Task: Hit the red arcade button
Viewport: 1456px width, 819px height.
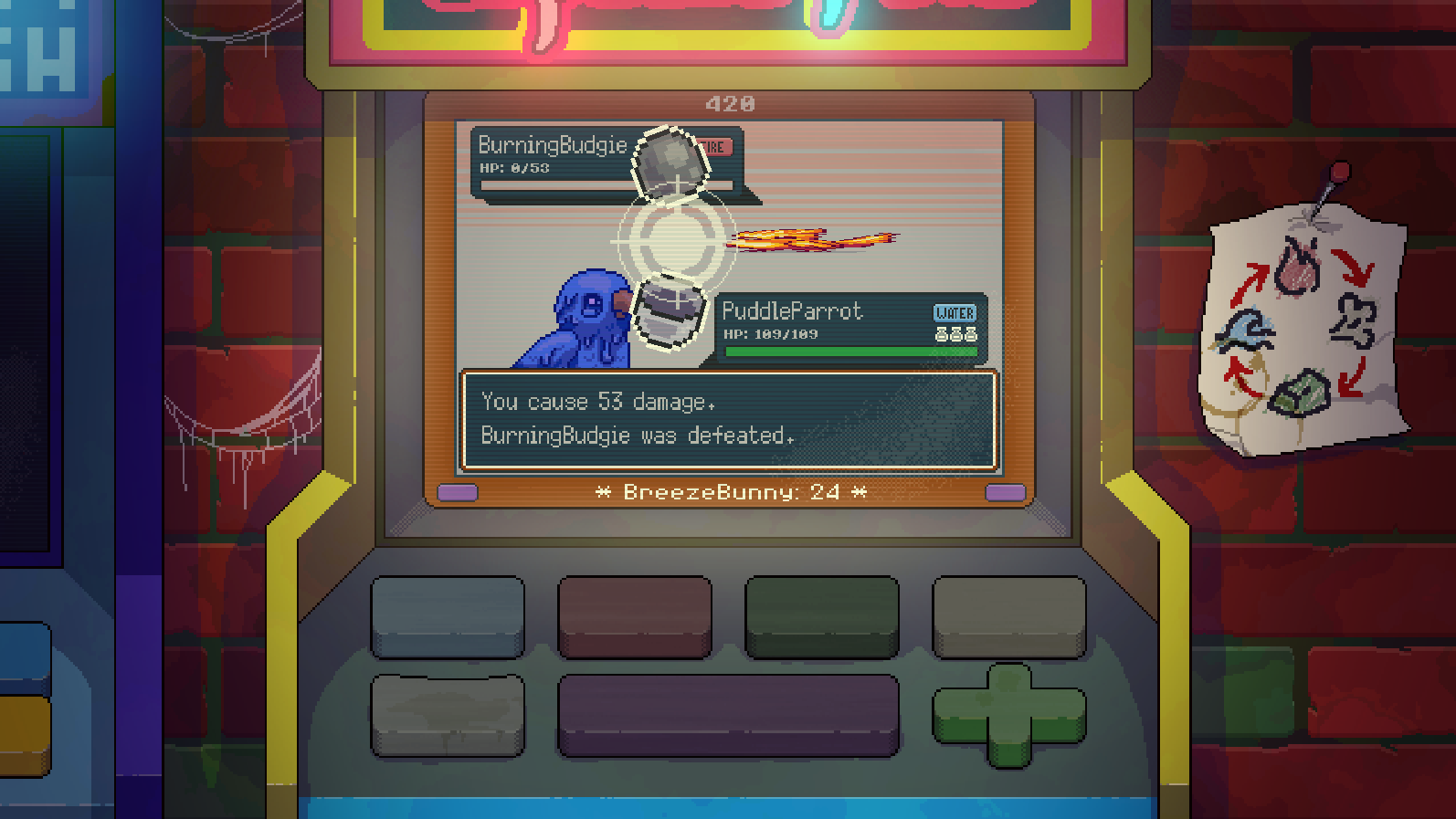Action: tap(635, 615)
